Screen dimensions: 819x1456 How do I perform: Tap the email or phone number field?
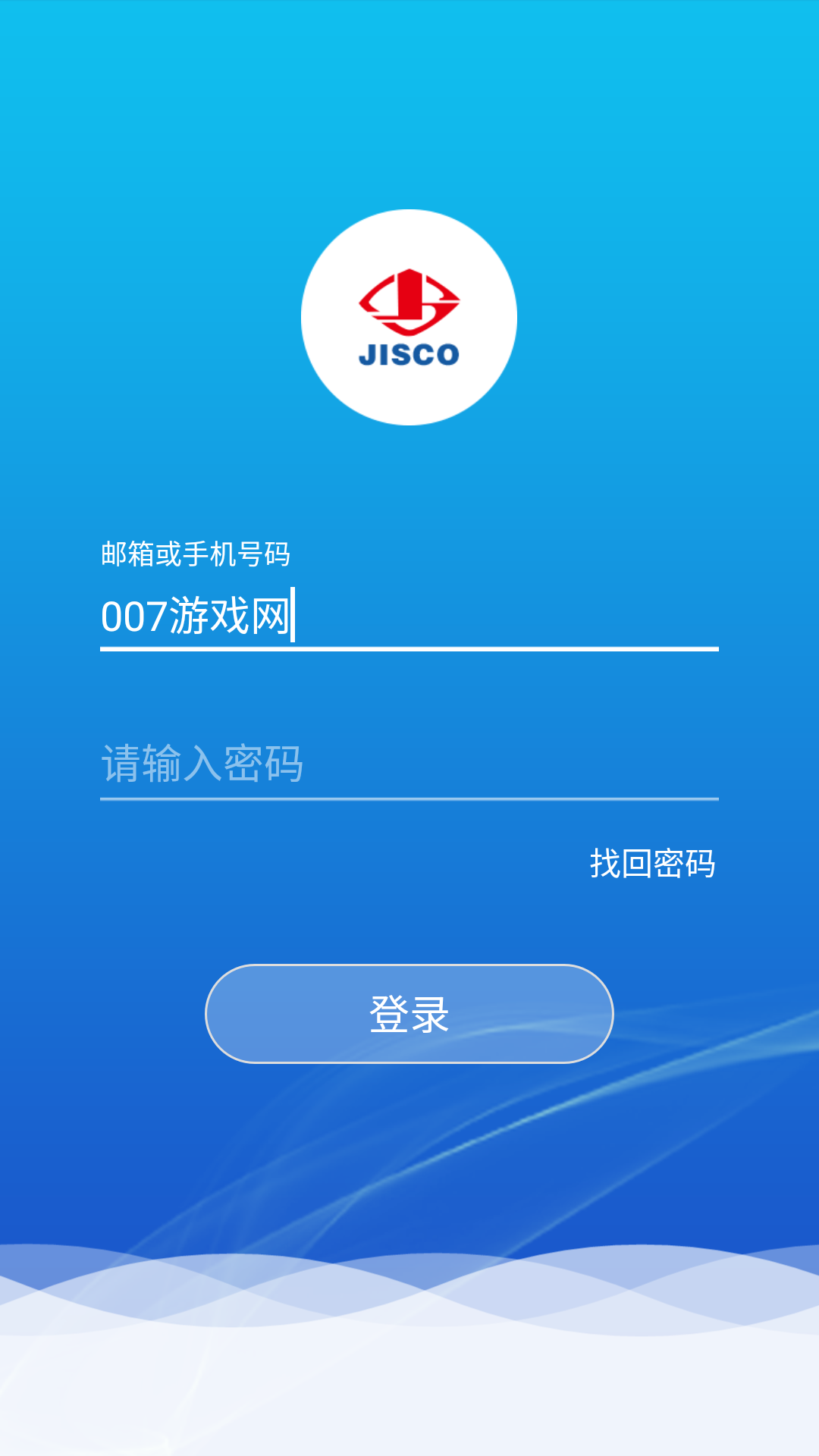coord(409,615)
